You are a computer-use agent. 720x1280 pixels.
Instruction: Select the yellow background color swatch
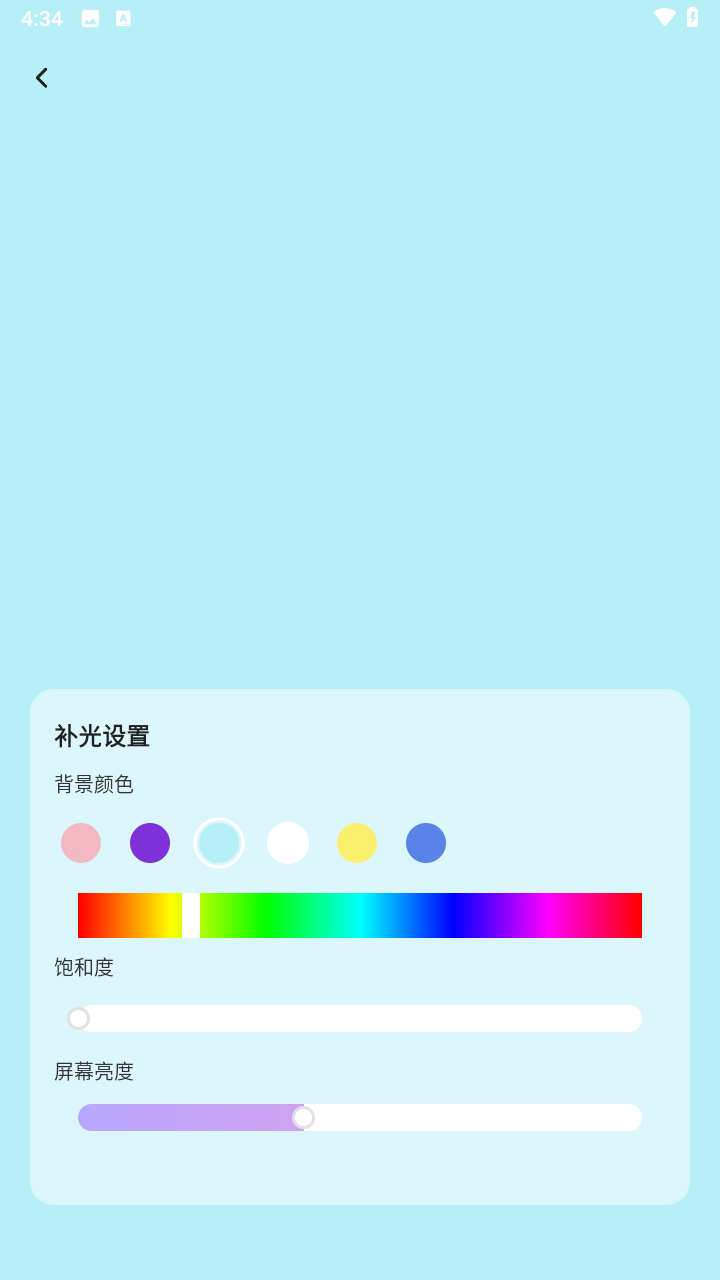357,843
